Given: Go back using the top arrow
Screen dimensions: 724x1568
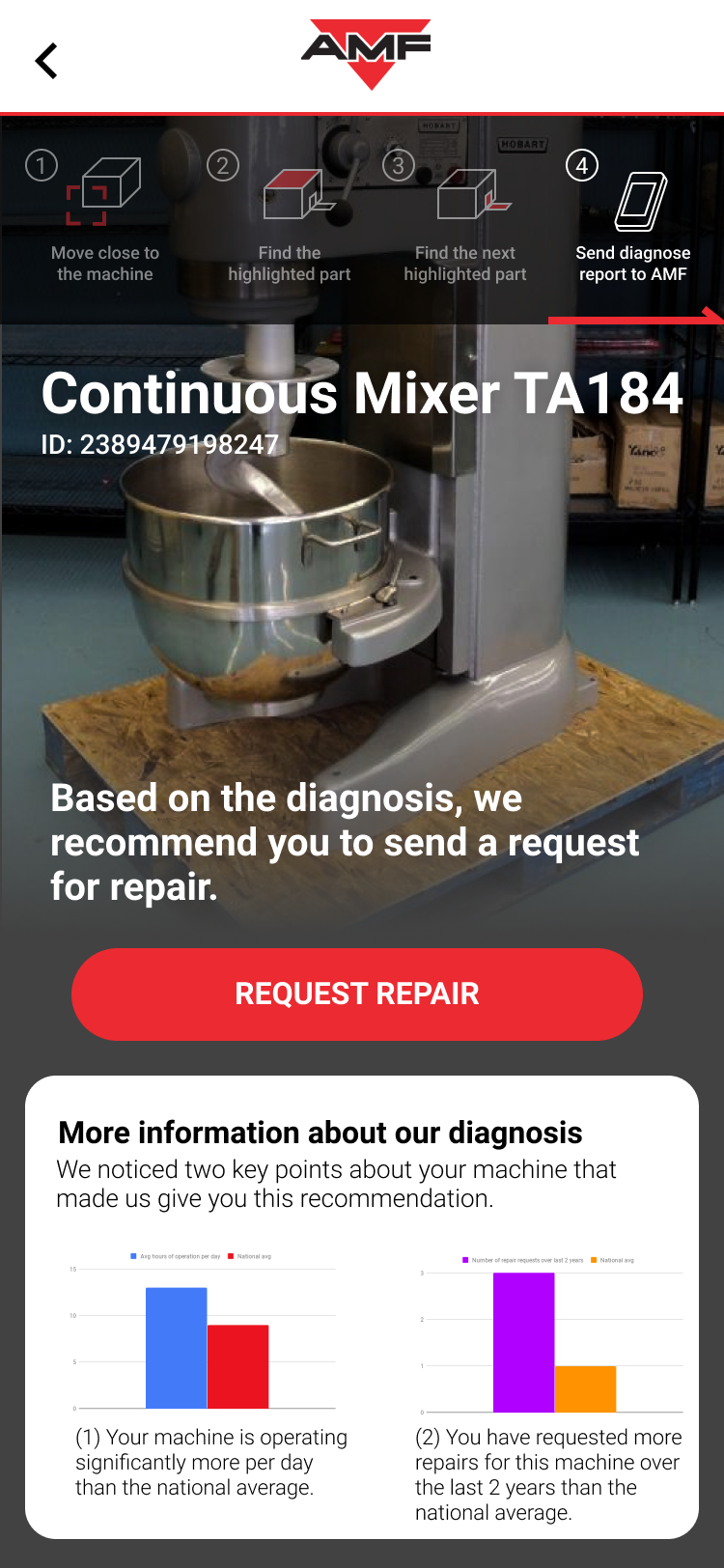Looking at the screenshot, I should coord(46,61).
